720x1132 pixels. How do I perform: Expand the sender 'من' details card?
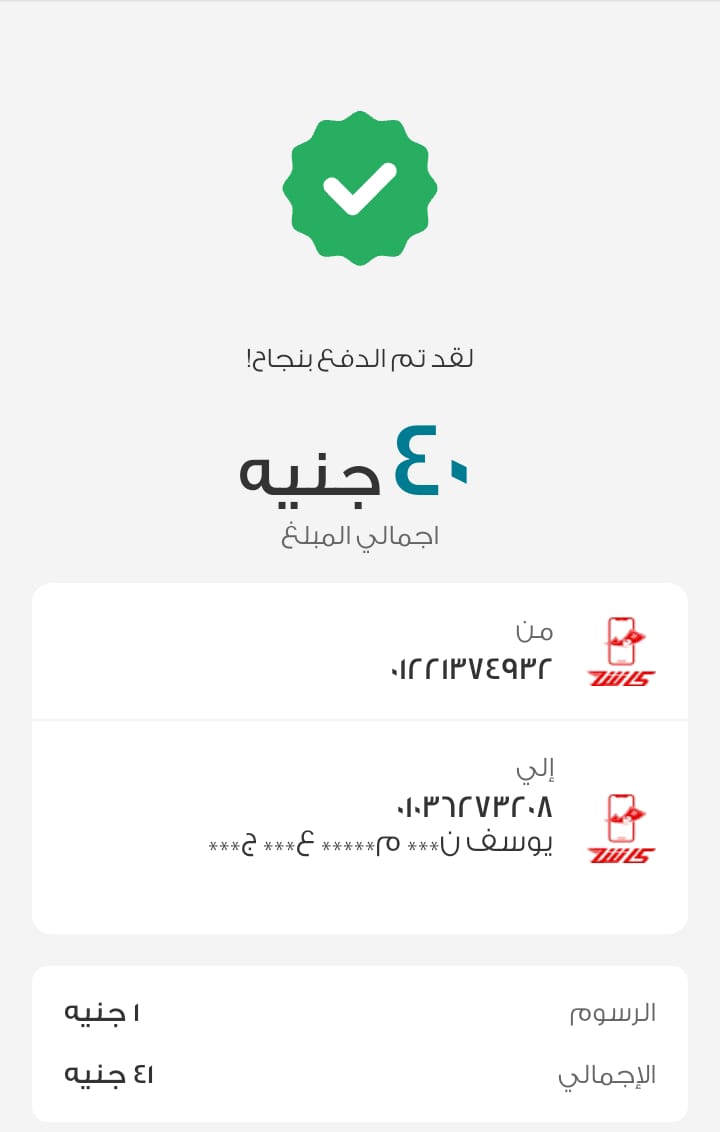[360, 650]
